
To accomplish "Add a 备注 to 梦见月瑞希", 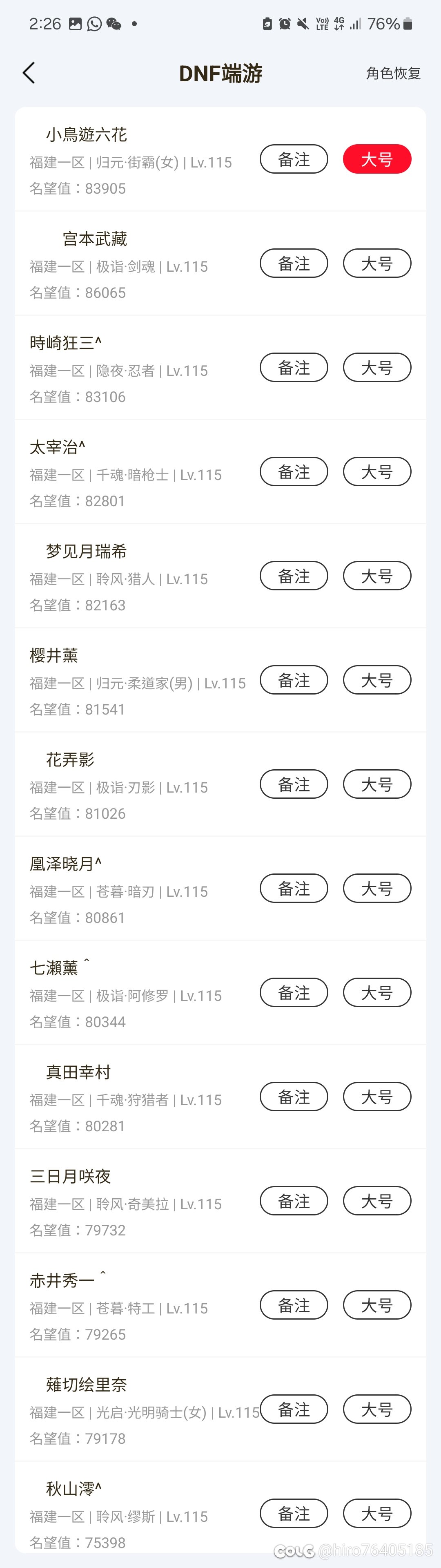I will click(x=294, y=576).
